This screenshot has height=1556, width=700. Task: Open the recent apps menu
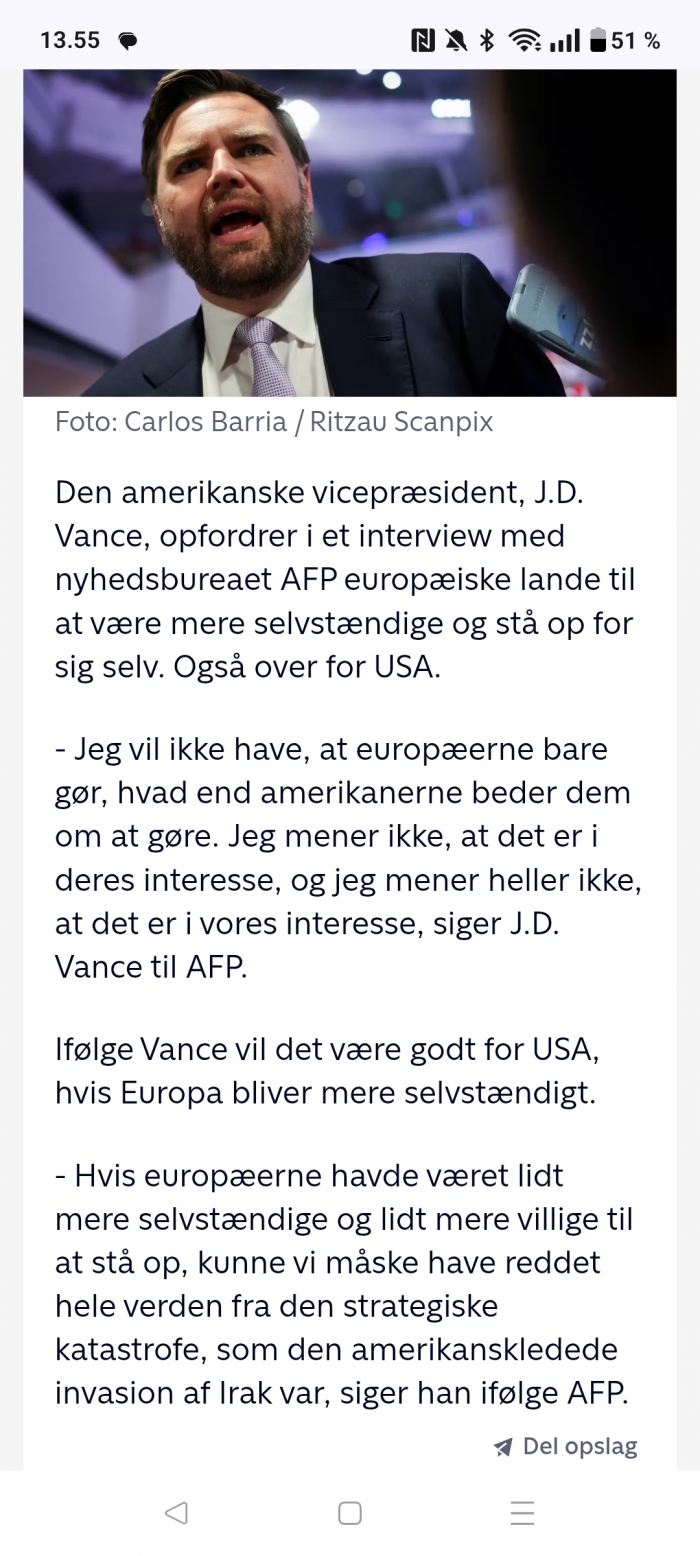click(522, 1513)
